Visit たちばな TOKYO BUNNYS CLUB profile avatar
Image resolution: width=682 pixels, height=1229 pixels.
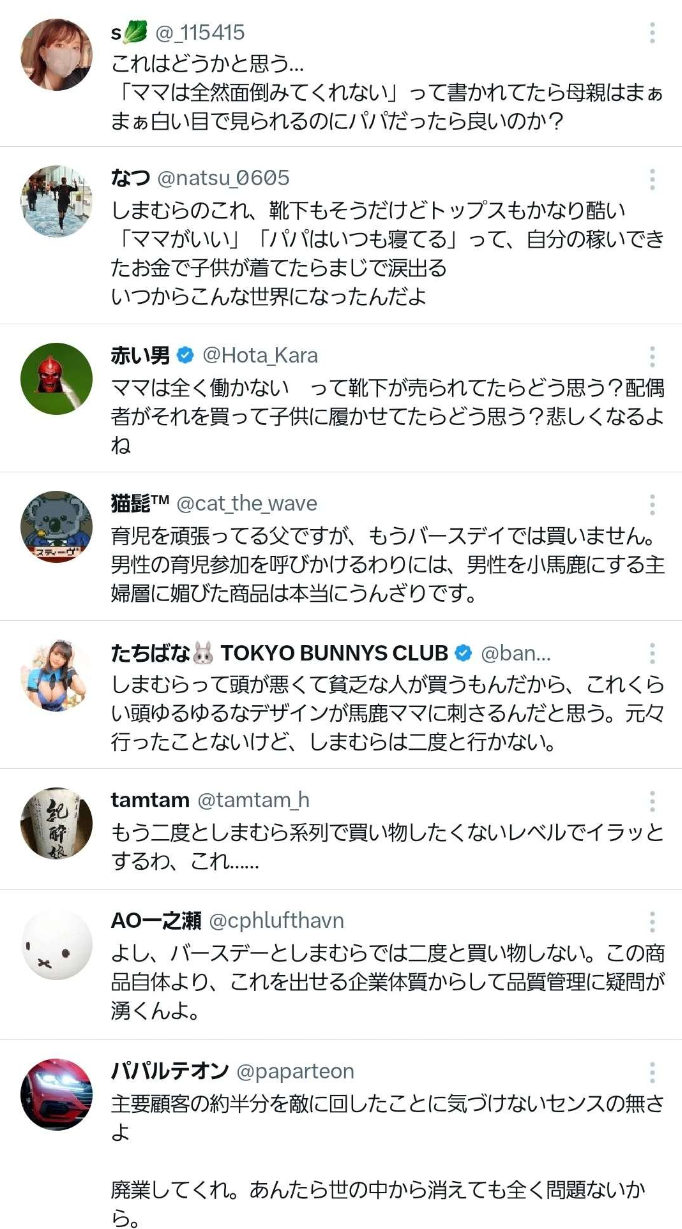[56, 676]
